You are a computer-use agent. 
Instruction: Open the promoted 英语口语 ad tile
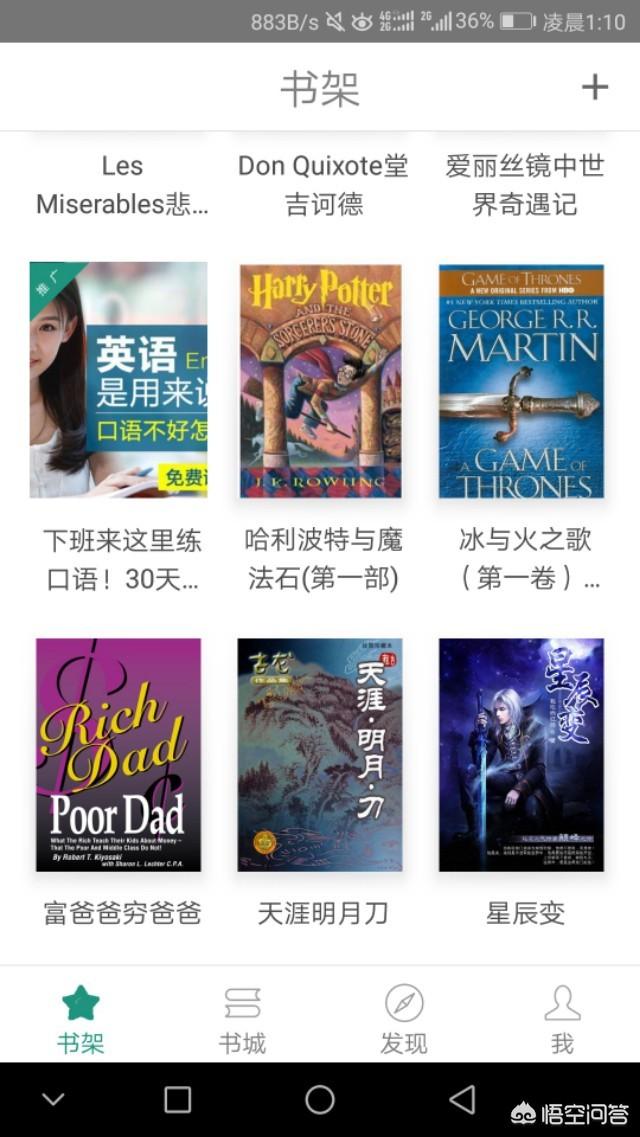118,380
